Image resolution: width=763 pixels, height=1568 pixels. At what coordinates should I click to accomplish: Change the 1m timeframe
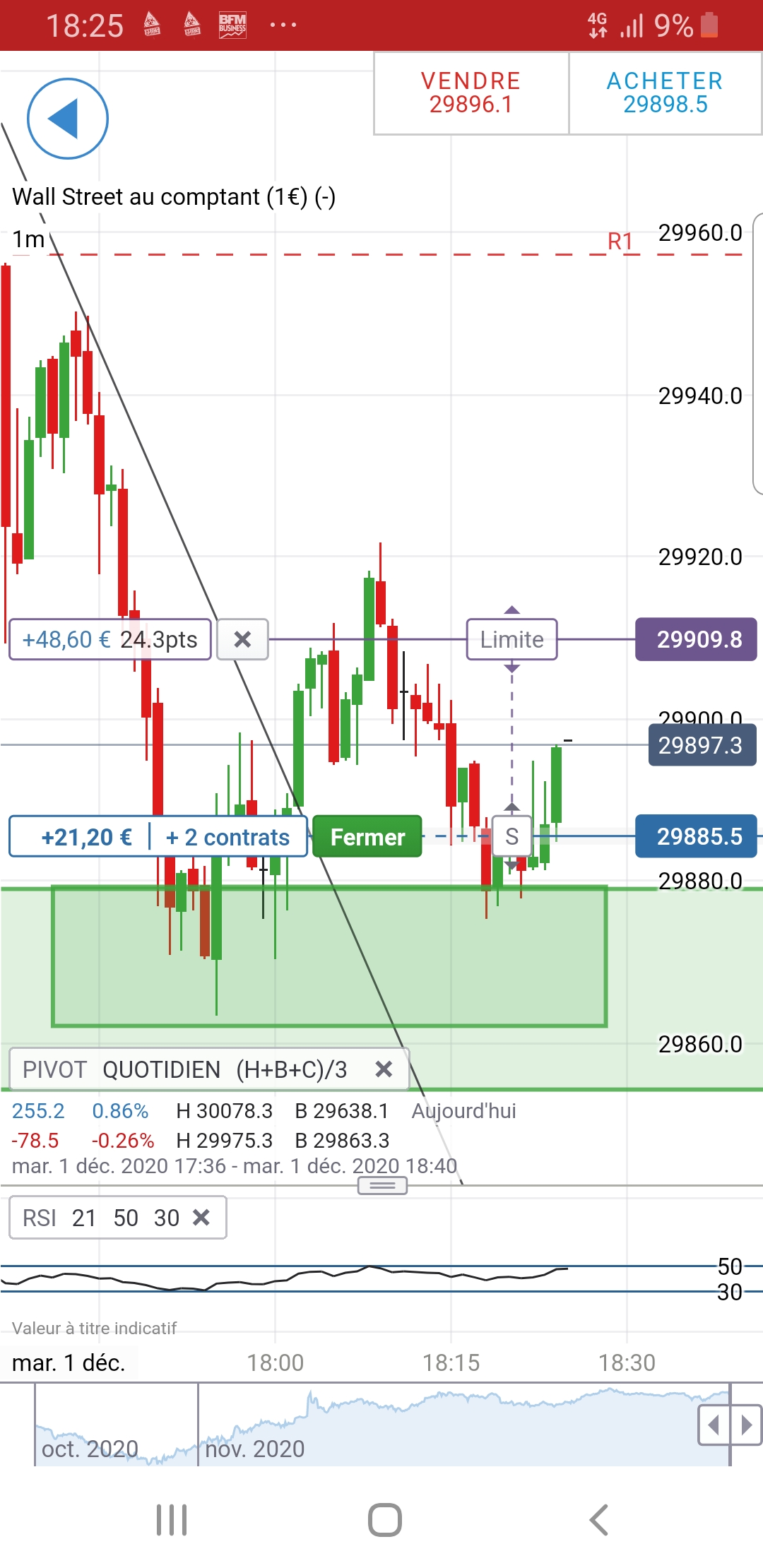tap(28, 239)
